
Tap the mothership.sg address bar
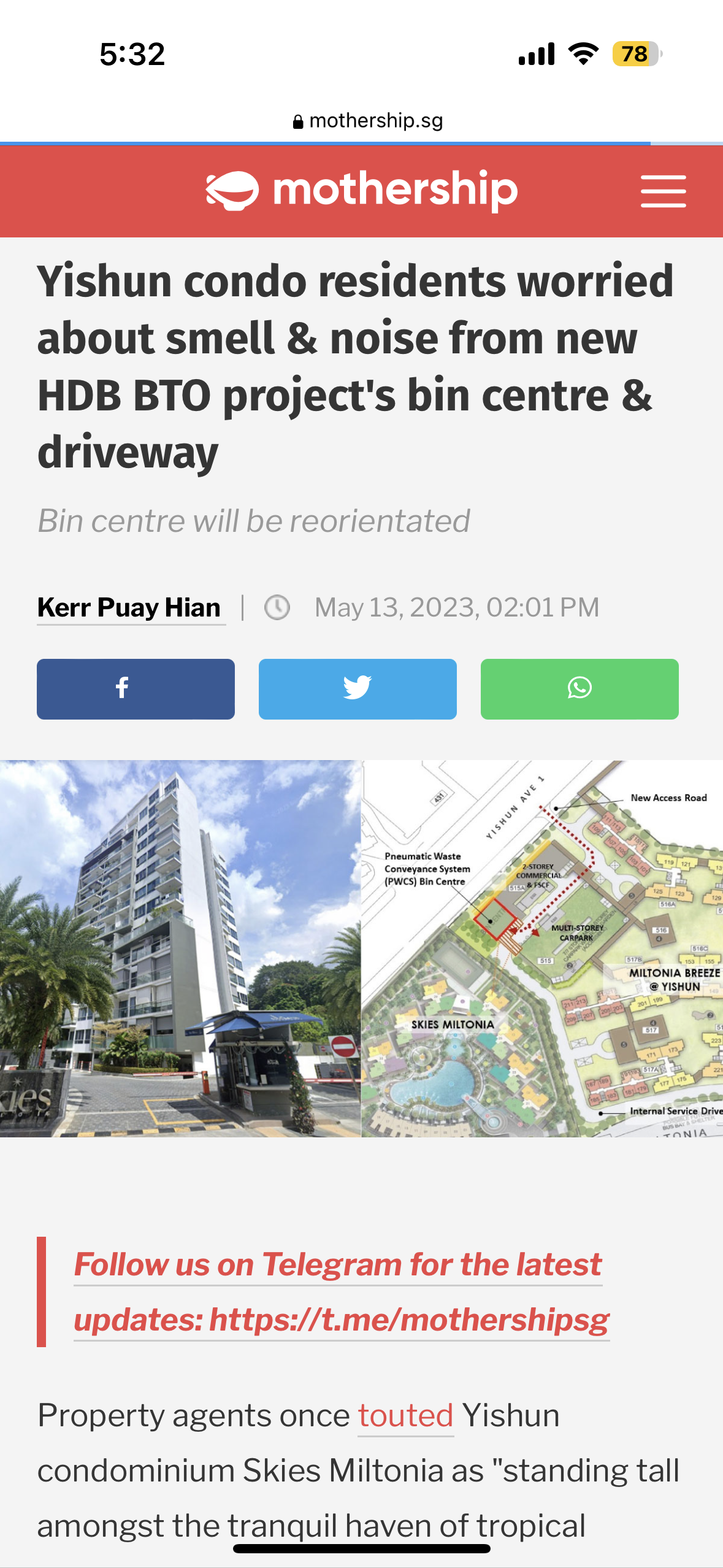(x=368, y=121)
